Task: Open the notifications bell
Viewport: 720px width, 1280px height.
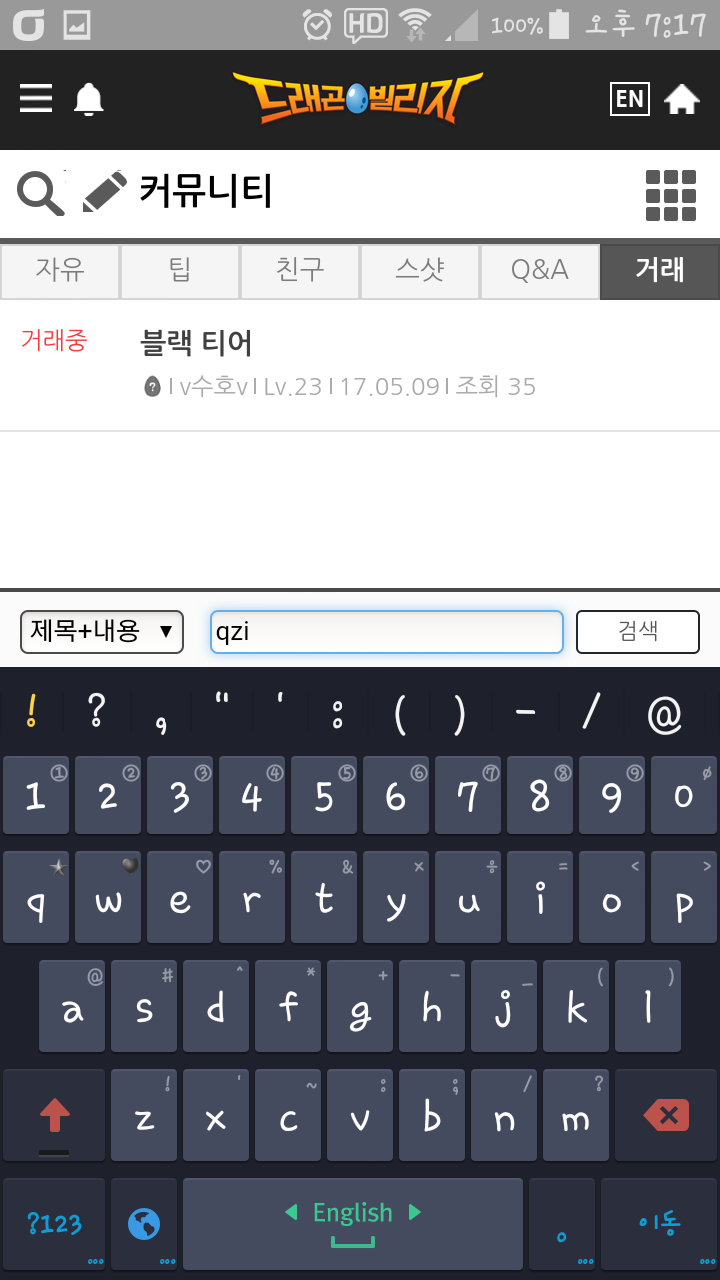Action: [x=89, y=99]
